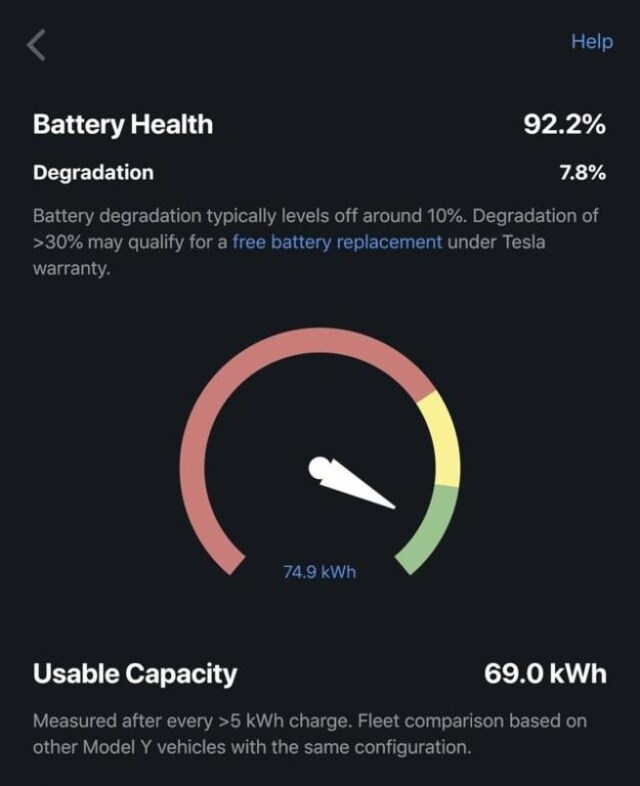The height and width of the screenshot is (786, 640).
Task: Go back using the top-left arrow
Action: (37, 45)
